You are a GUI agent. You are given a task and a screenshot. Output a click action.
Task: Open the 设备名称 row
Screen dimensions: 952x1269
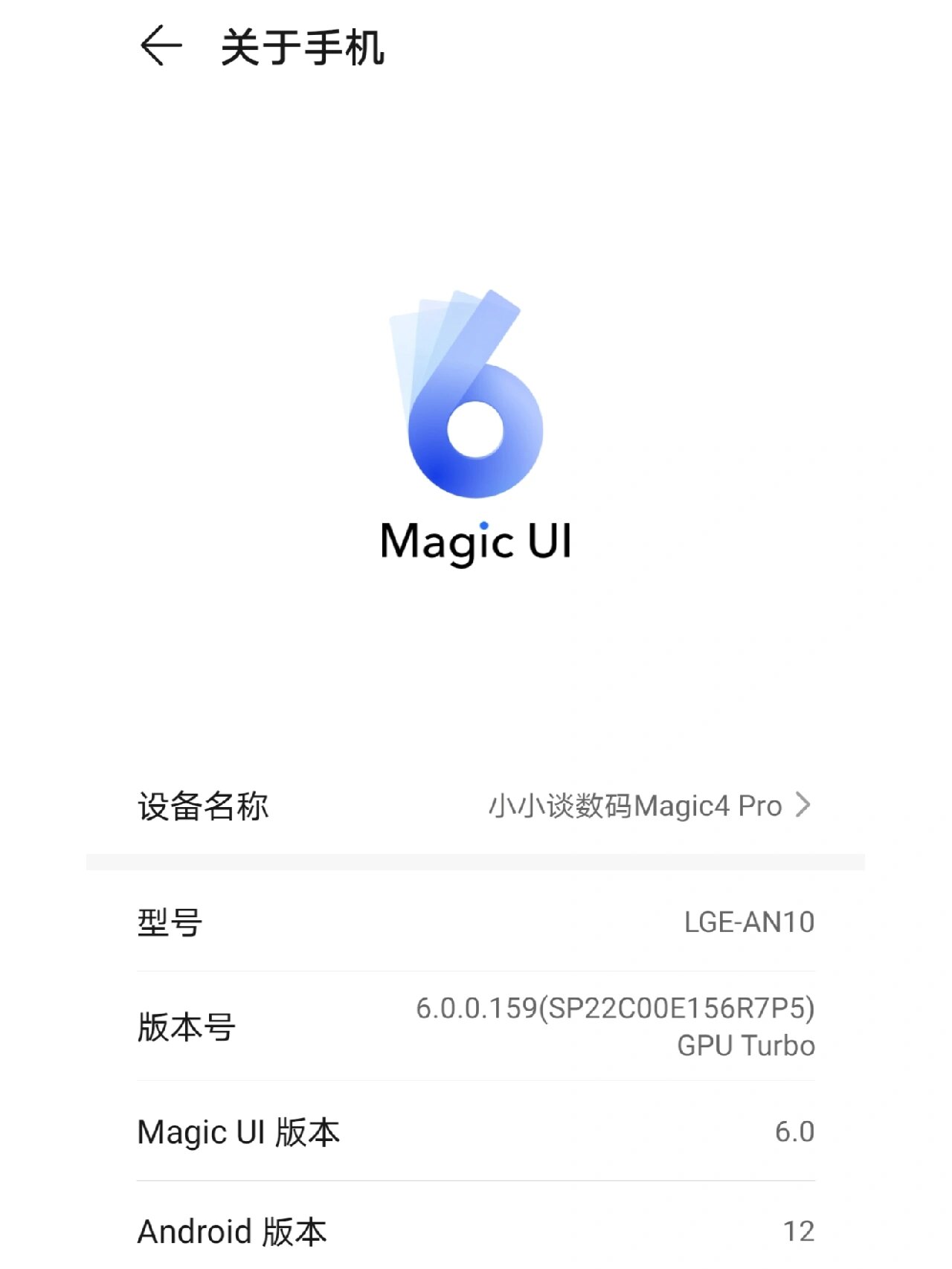click(476, 806)
